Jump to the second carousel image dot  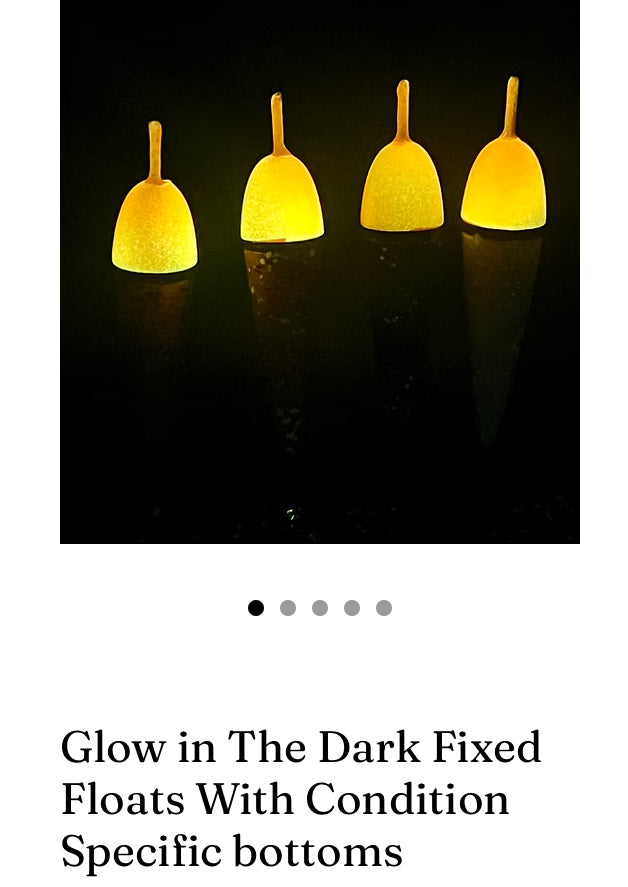click(288, 608)
